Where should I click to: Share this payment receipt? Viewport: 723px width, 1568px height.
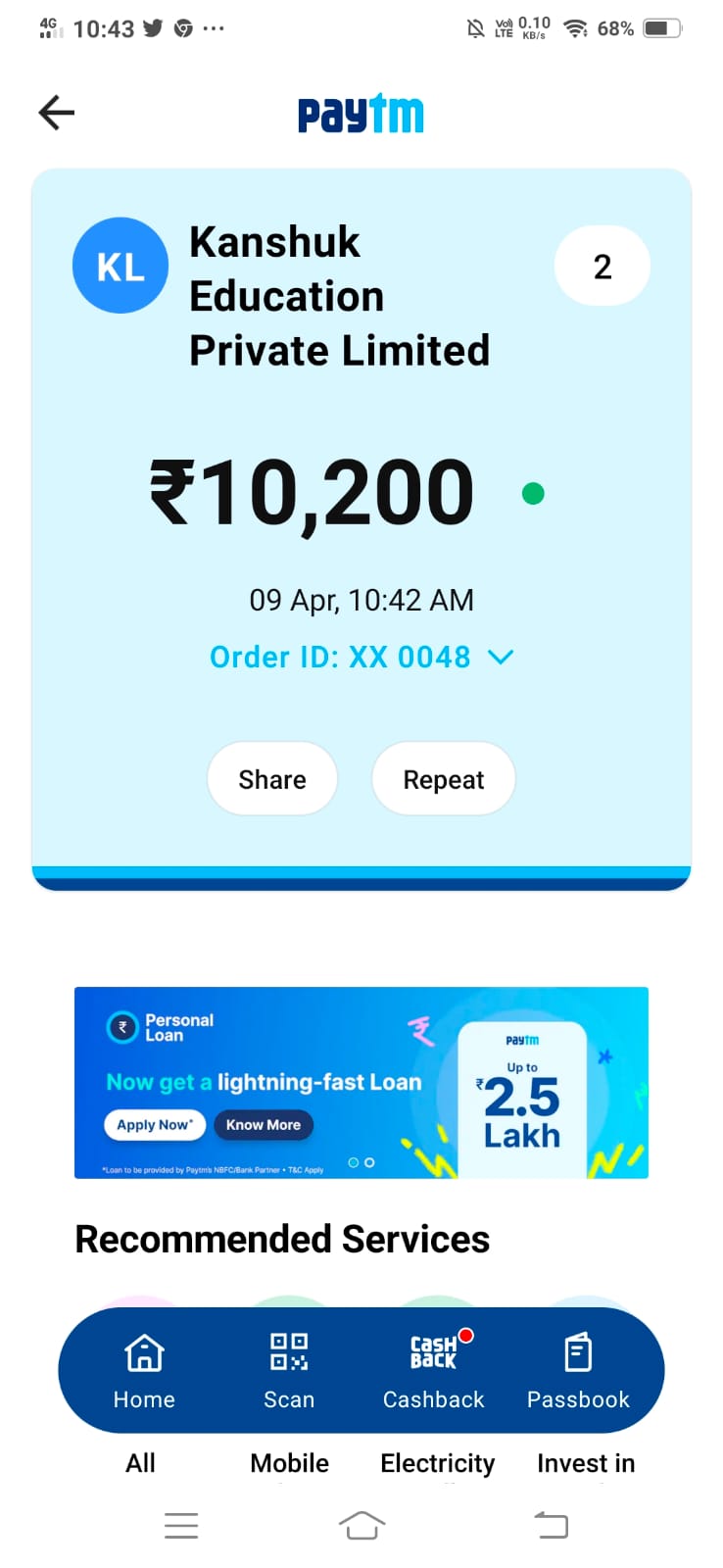[x=272, y=779]
